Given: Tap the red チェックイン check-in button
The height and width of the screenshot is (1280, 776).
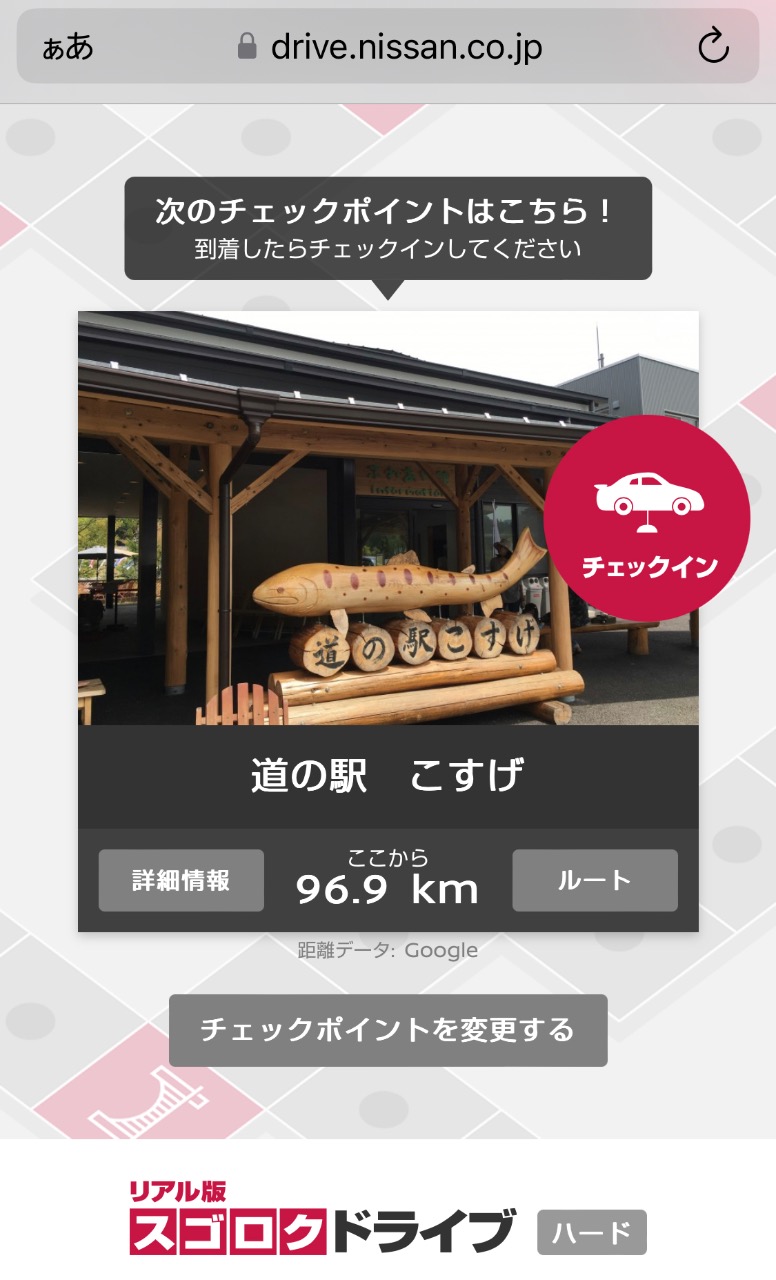Looking at the screenshot, I should (647, 518).
